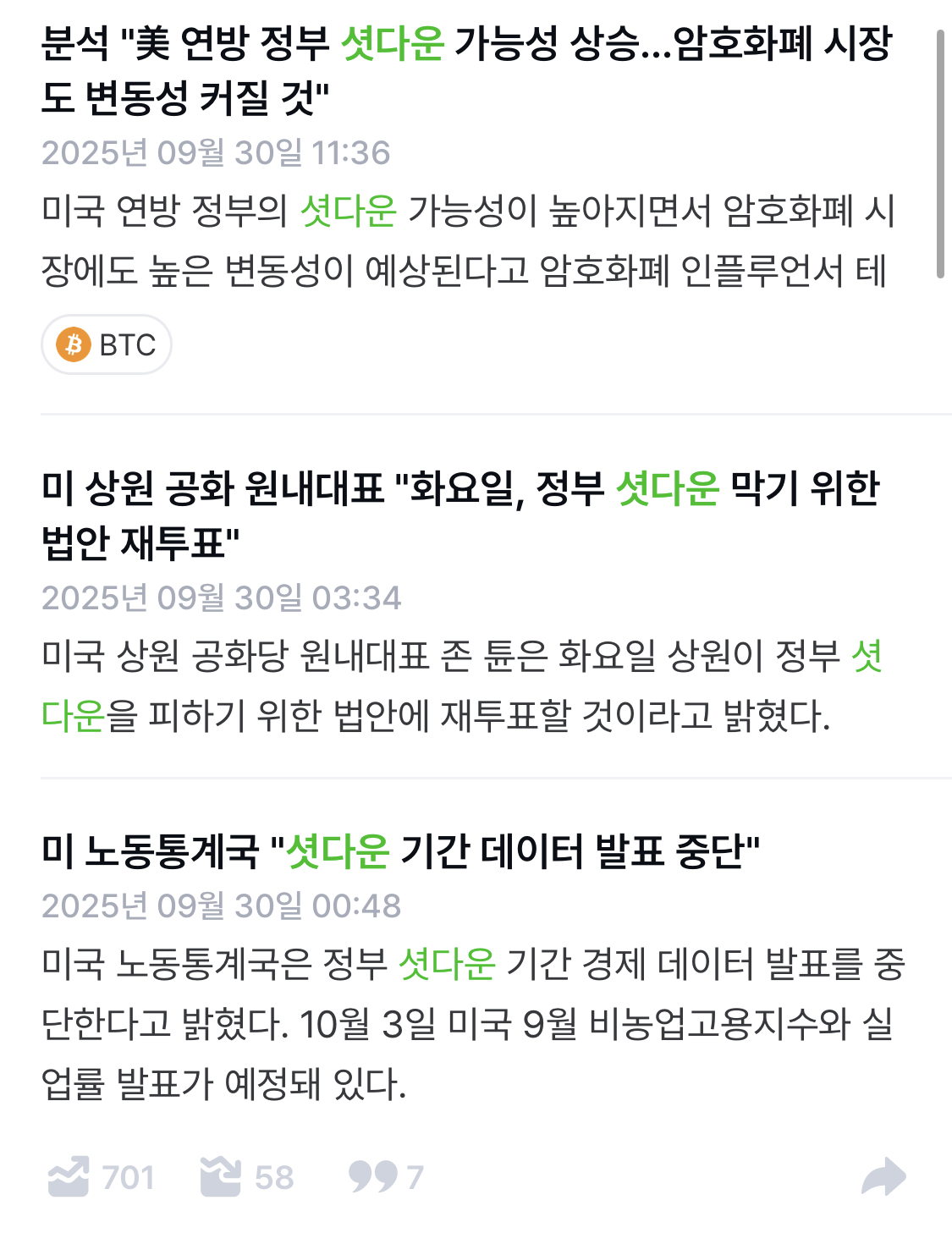The width and height of the screenshot is (952, 1233).
Task: Tap the bearish vote icon showing 58
Action: point(221,1176)
